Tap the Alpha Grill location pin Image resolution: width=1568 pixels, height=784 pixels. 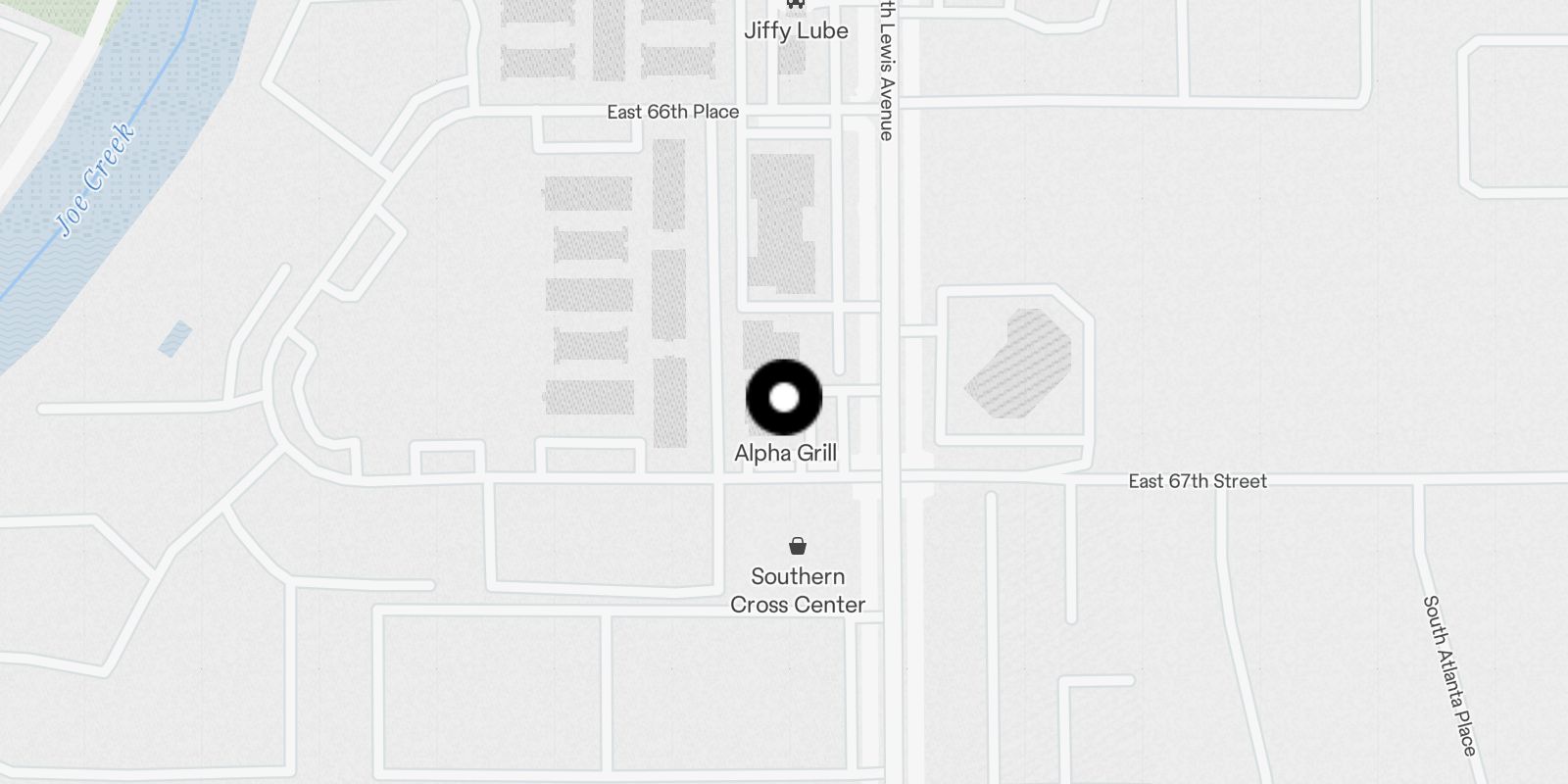pyautogui.click(x=784, y=398)
